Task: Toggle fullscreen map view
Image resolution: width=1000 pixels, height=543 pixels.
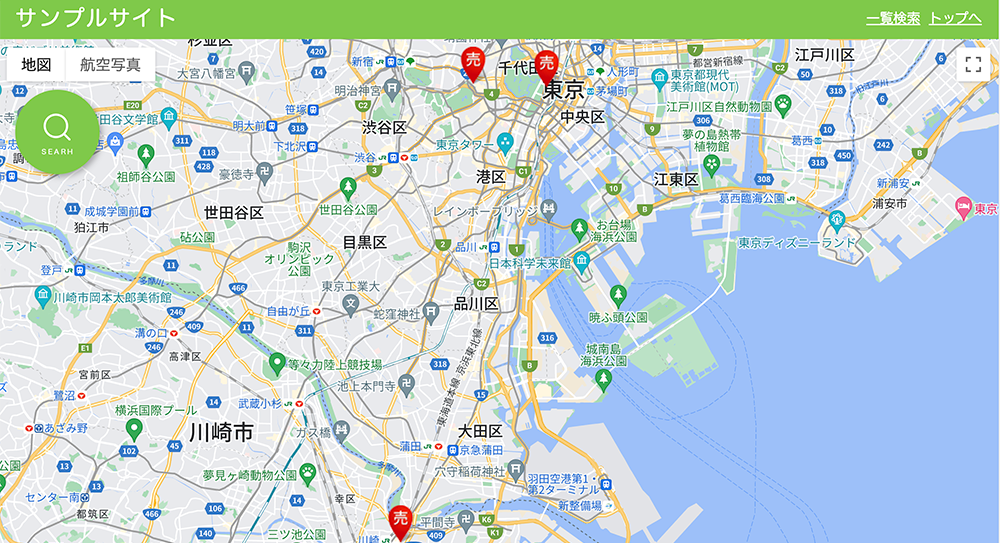Action: click(972, 66)
